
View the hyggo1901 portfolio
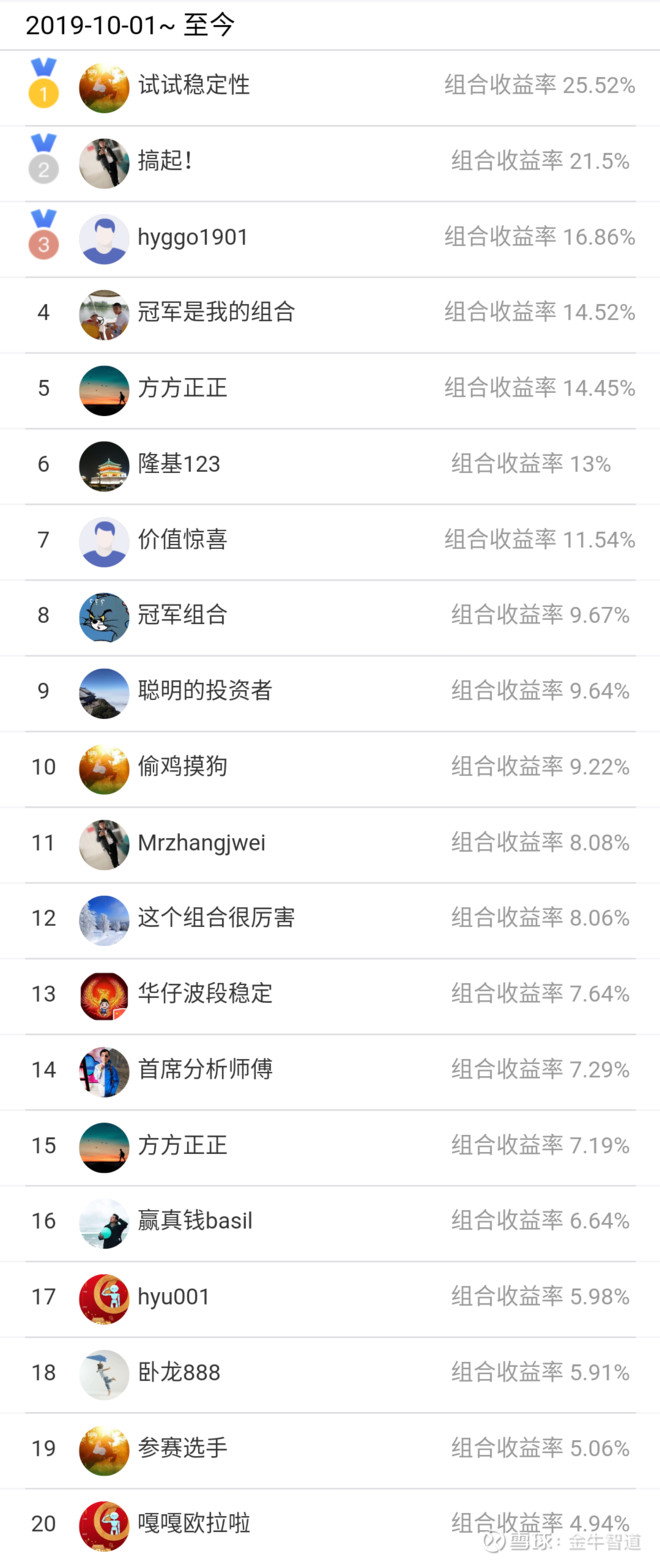[x=193, y=238]
